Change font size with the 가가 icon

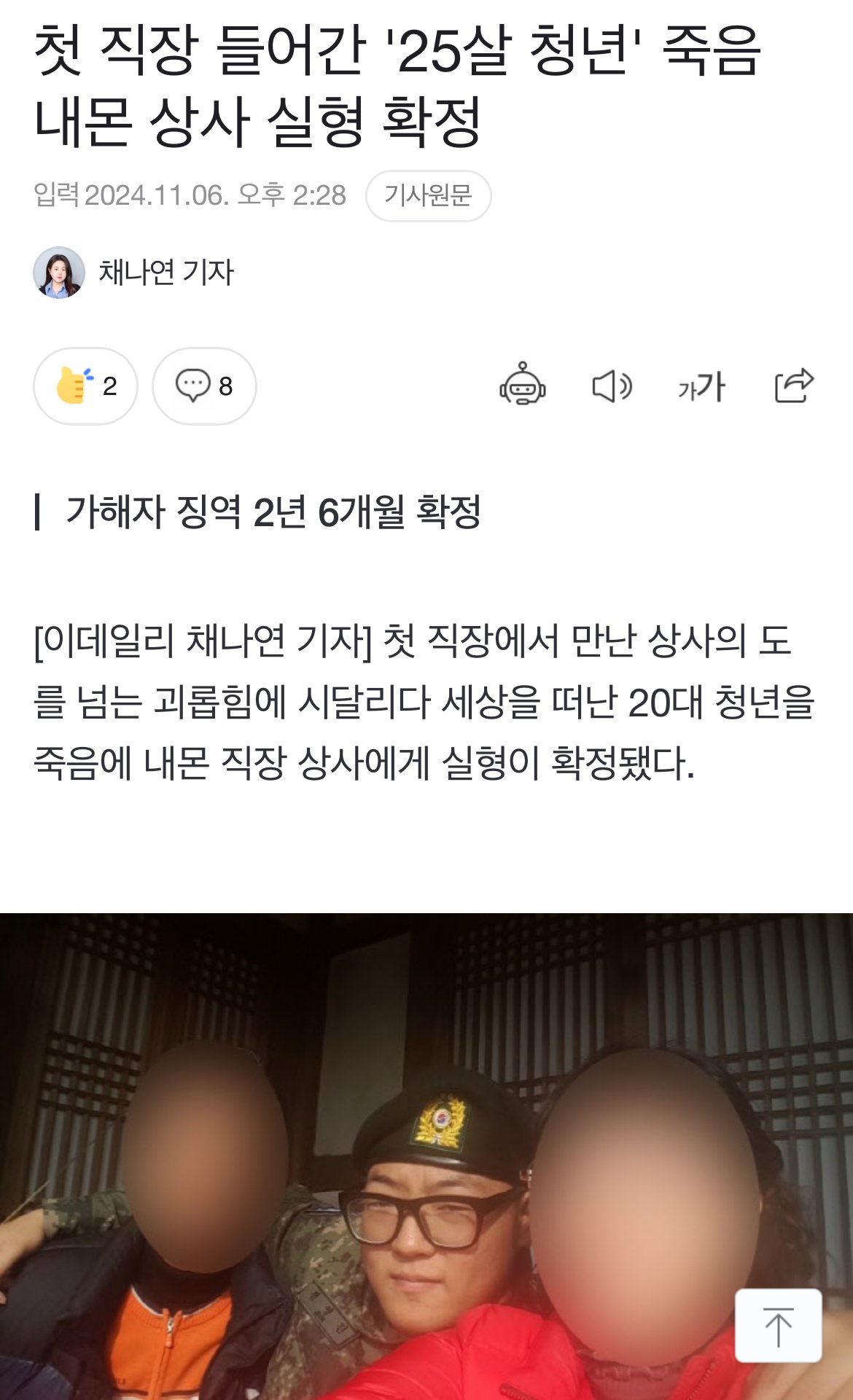point(701,386)
